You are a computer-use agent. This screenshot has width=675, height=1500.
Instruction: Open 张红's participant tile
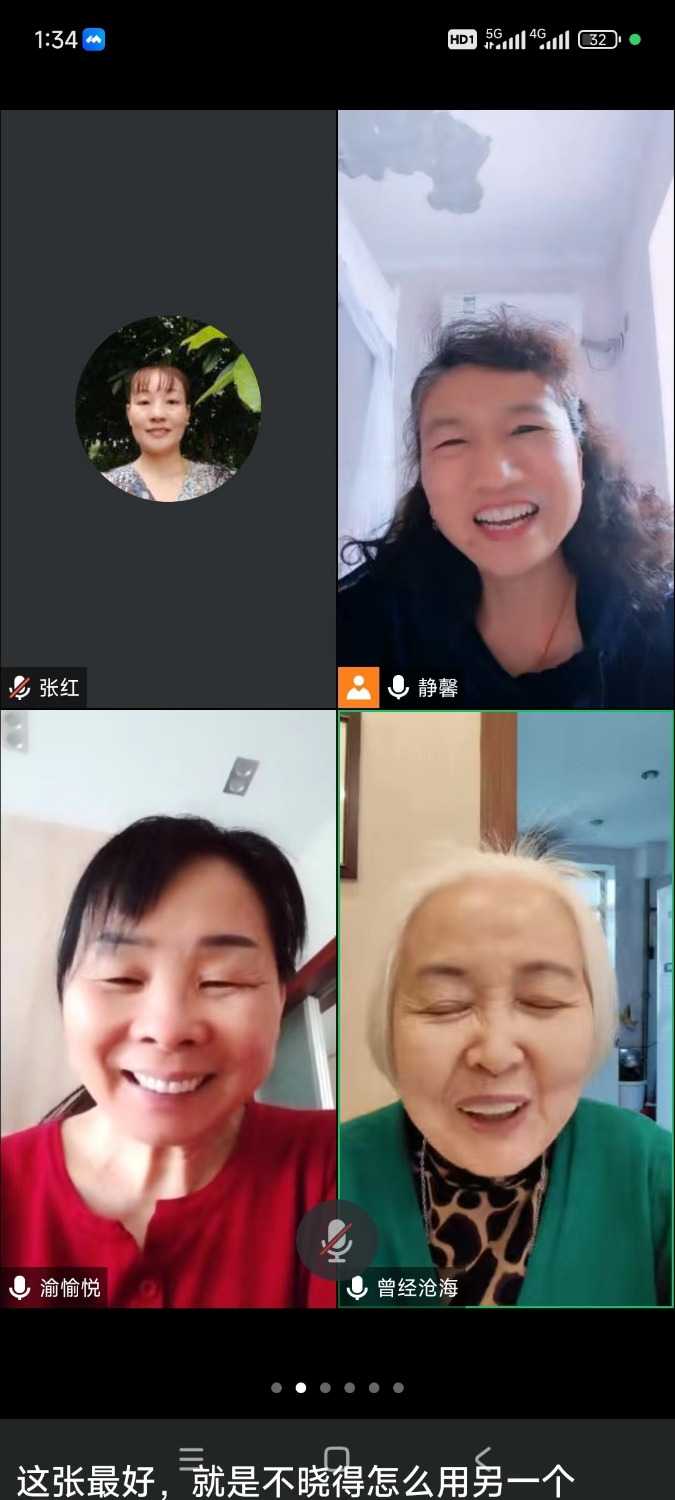click(x=168, y=409)
